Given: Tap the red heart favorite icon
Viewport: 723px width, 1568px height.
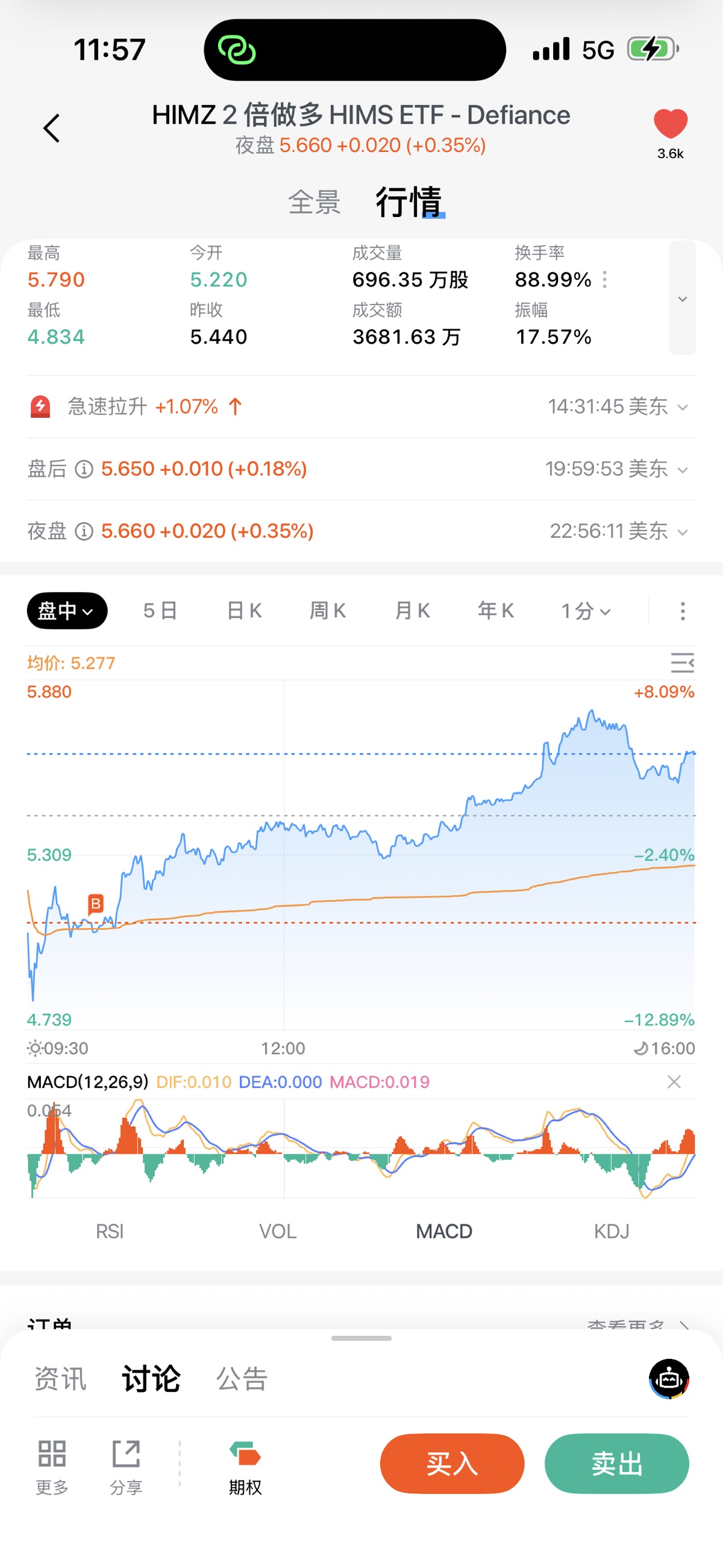Looking at the screenshot, I should click(670, 124).
